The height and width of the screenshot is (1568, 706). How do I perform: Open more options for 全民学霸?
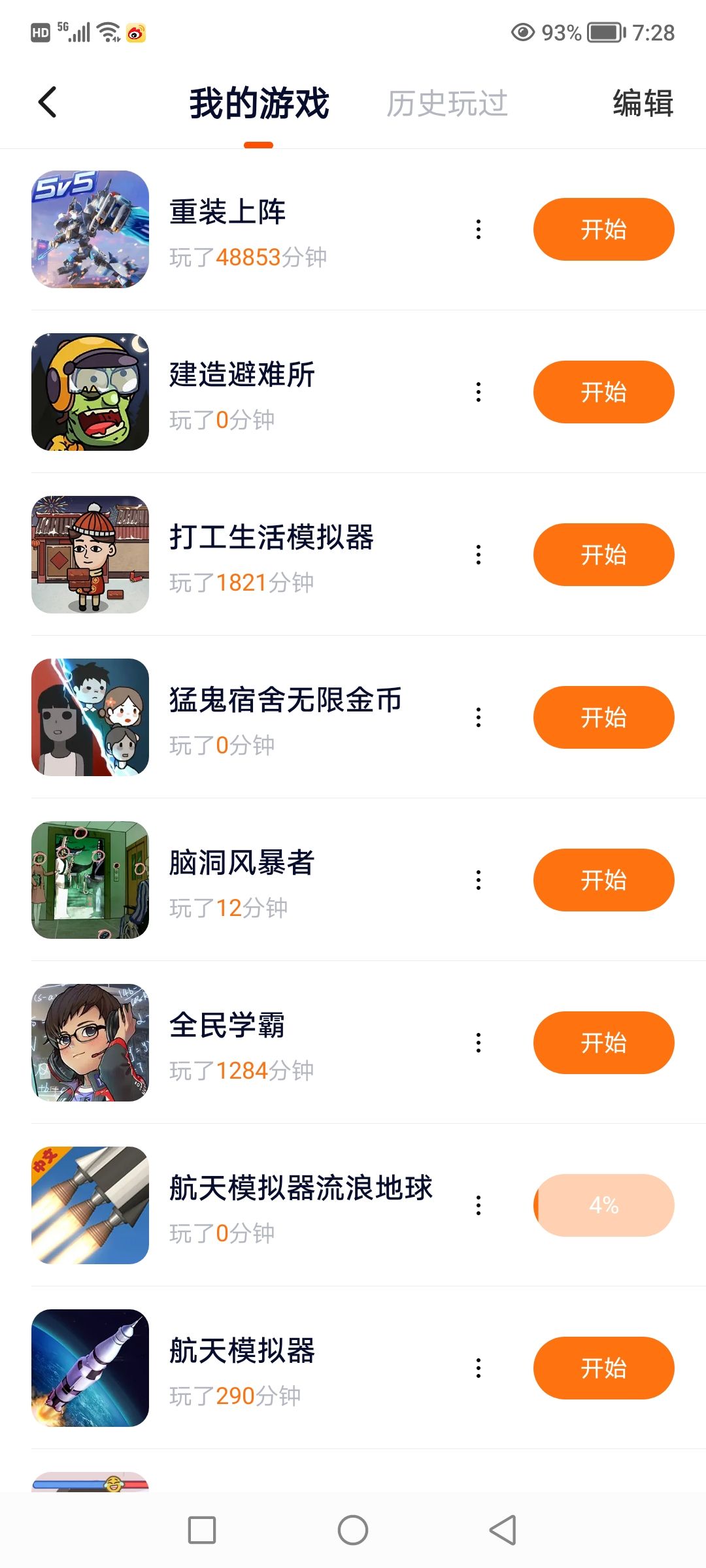pos(479,1043)
